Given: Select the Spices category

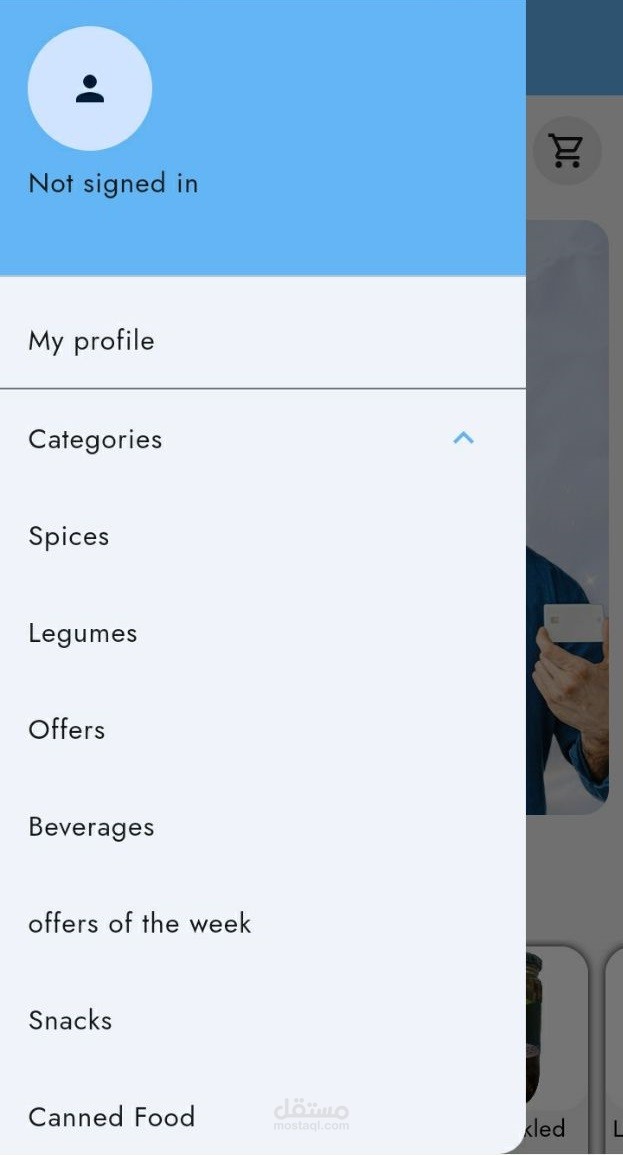Looking at the screenshot, I should (x=263, y=536).
